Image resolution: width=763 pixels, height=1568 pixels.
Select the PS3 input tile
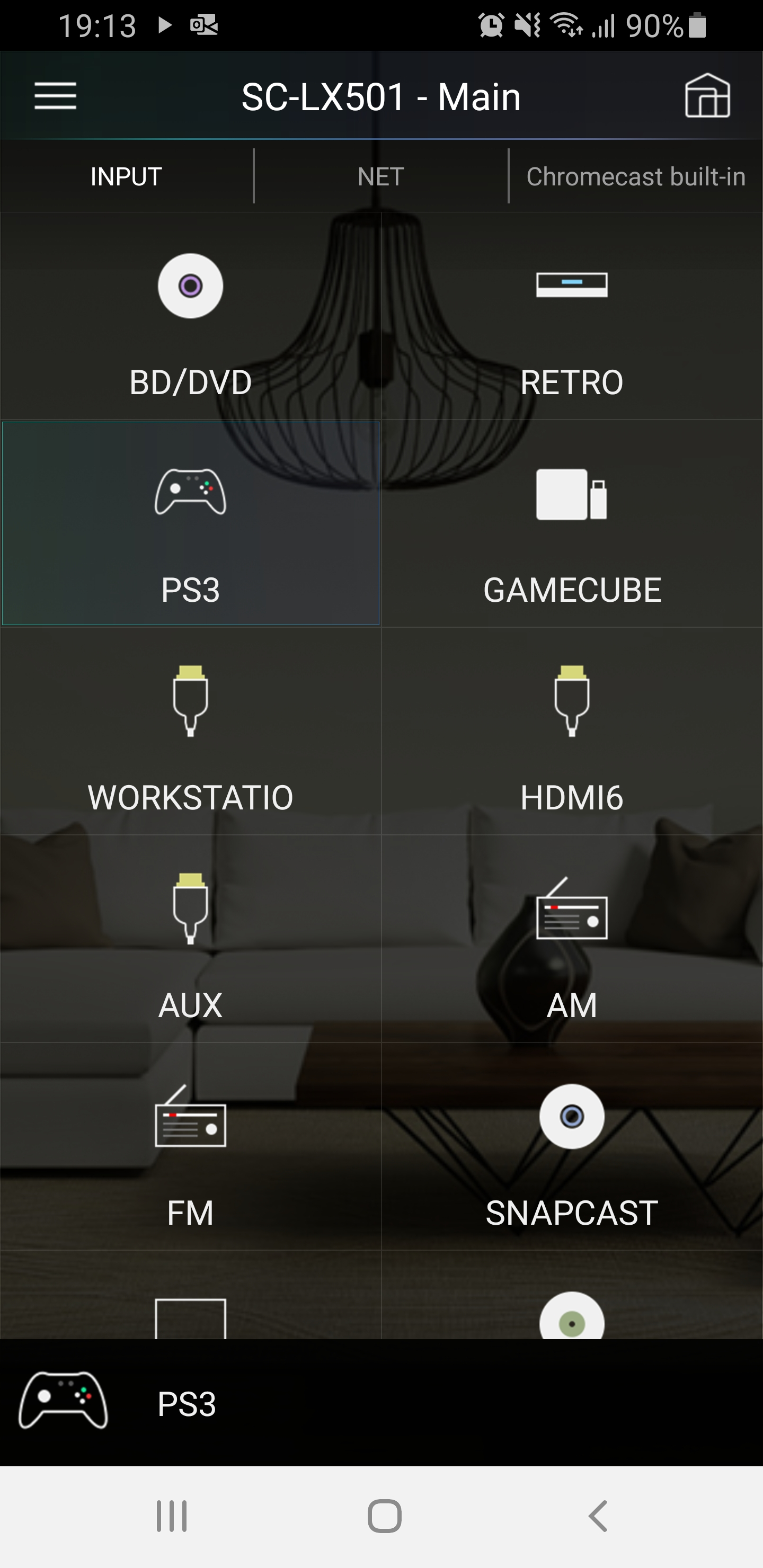[x=191, y=523]
